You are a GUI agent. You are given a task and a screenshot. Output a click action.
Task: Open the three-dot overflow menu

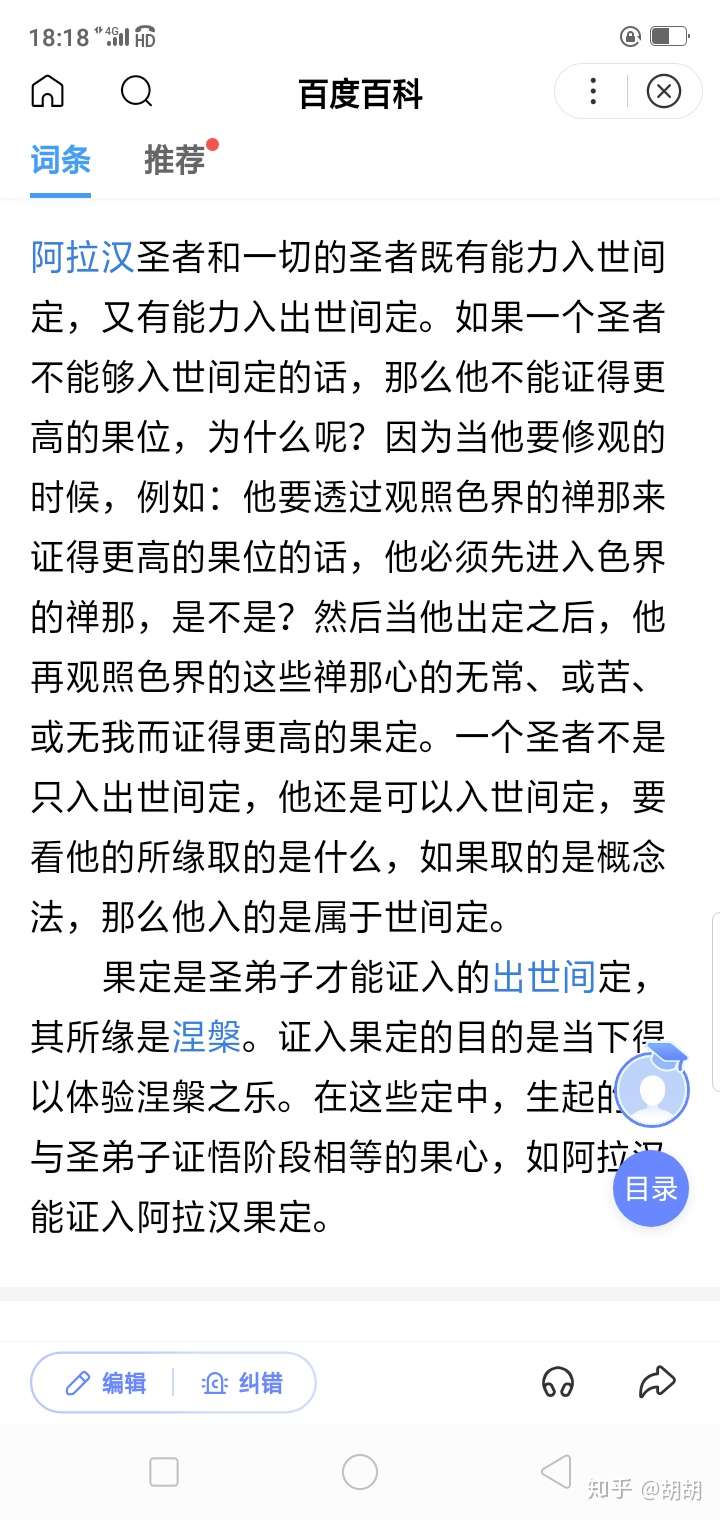pos(593,92)
